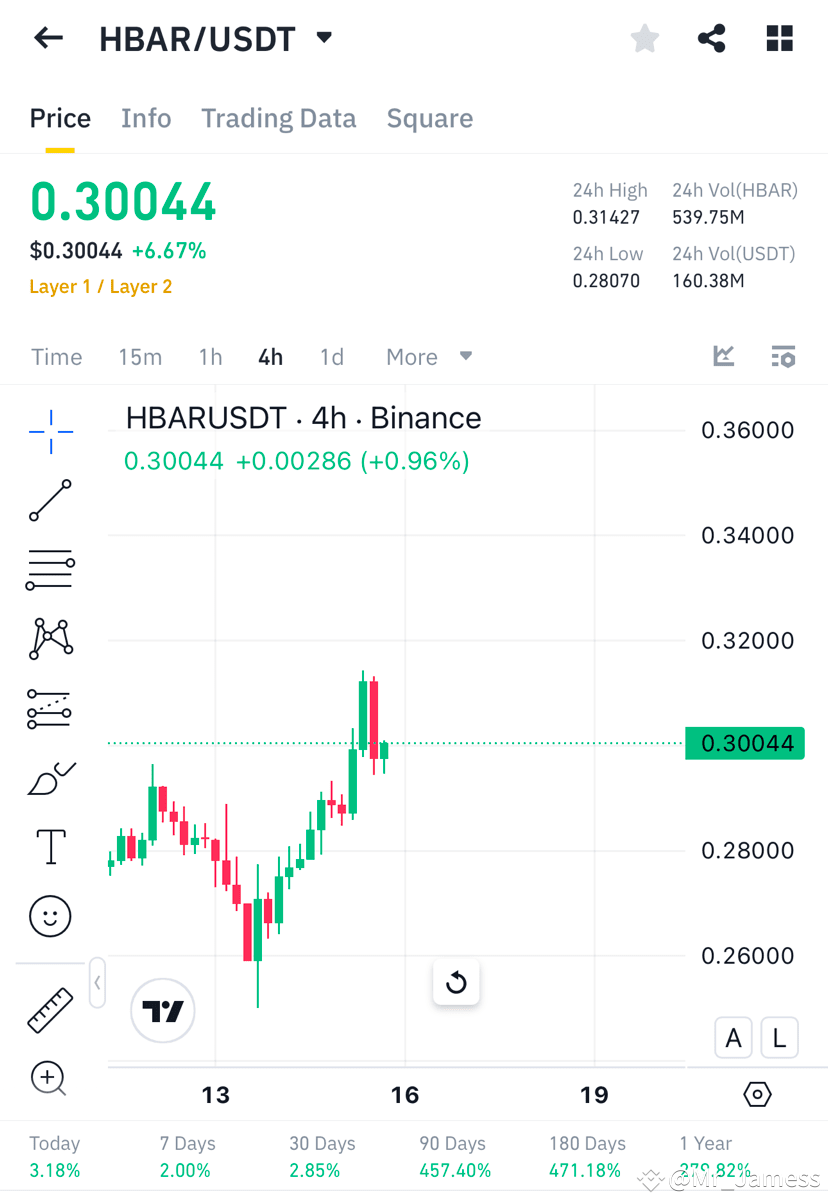Select the trend line drawing tool

[x=49, y=501]
